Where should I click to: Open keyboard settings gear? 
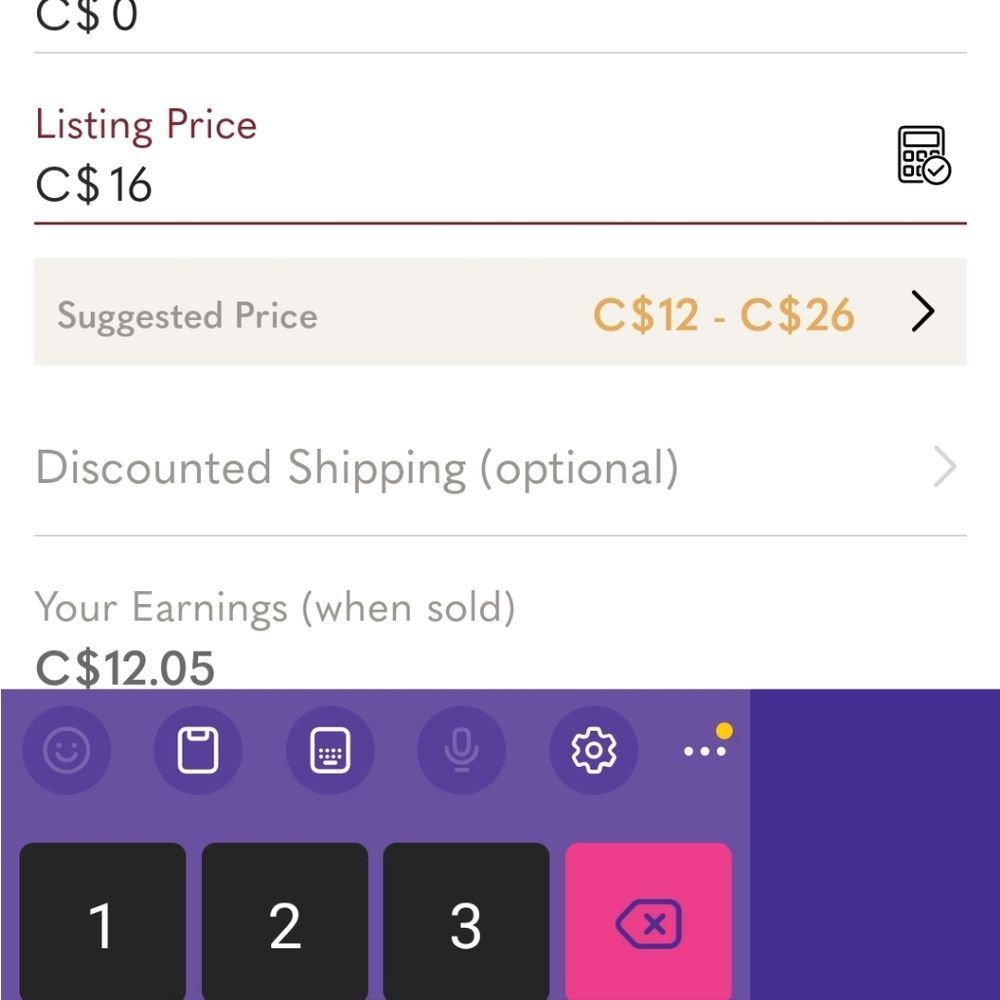[x=593, y=750]
